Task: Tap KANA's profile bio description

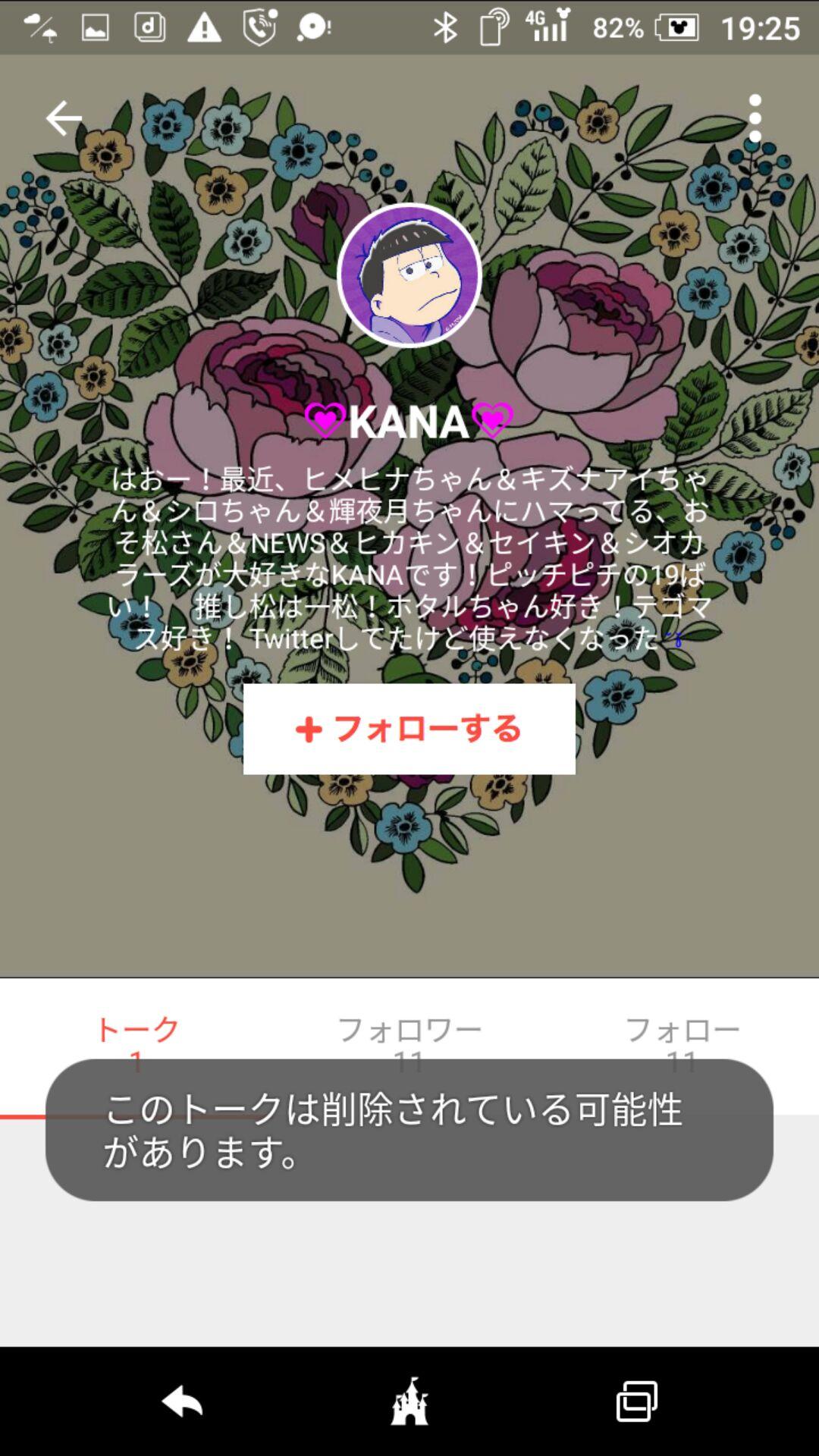Action: [x=409, y=560]
